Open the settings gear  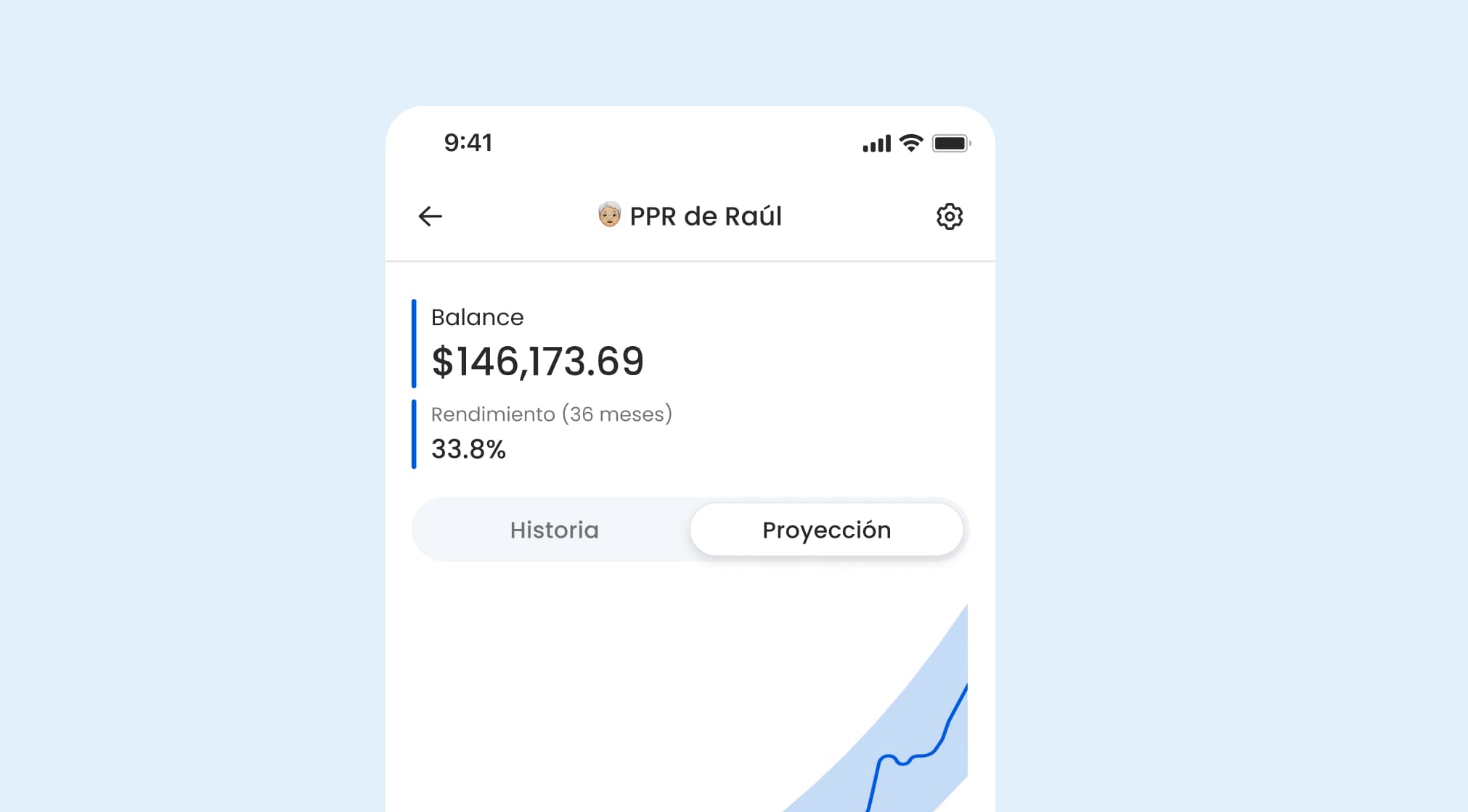pos(949,216)
